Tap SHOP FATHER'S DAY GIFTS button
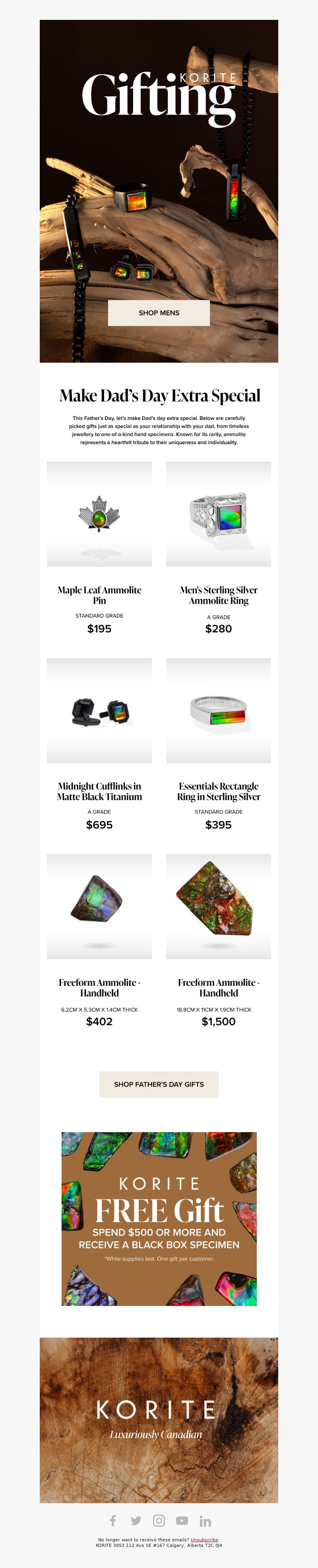 159,1084
